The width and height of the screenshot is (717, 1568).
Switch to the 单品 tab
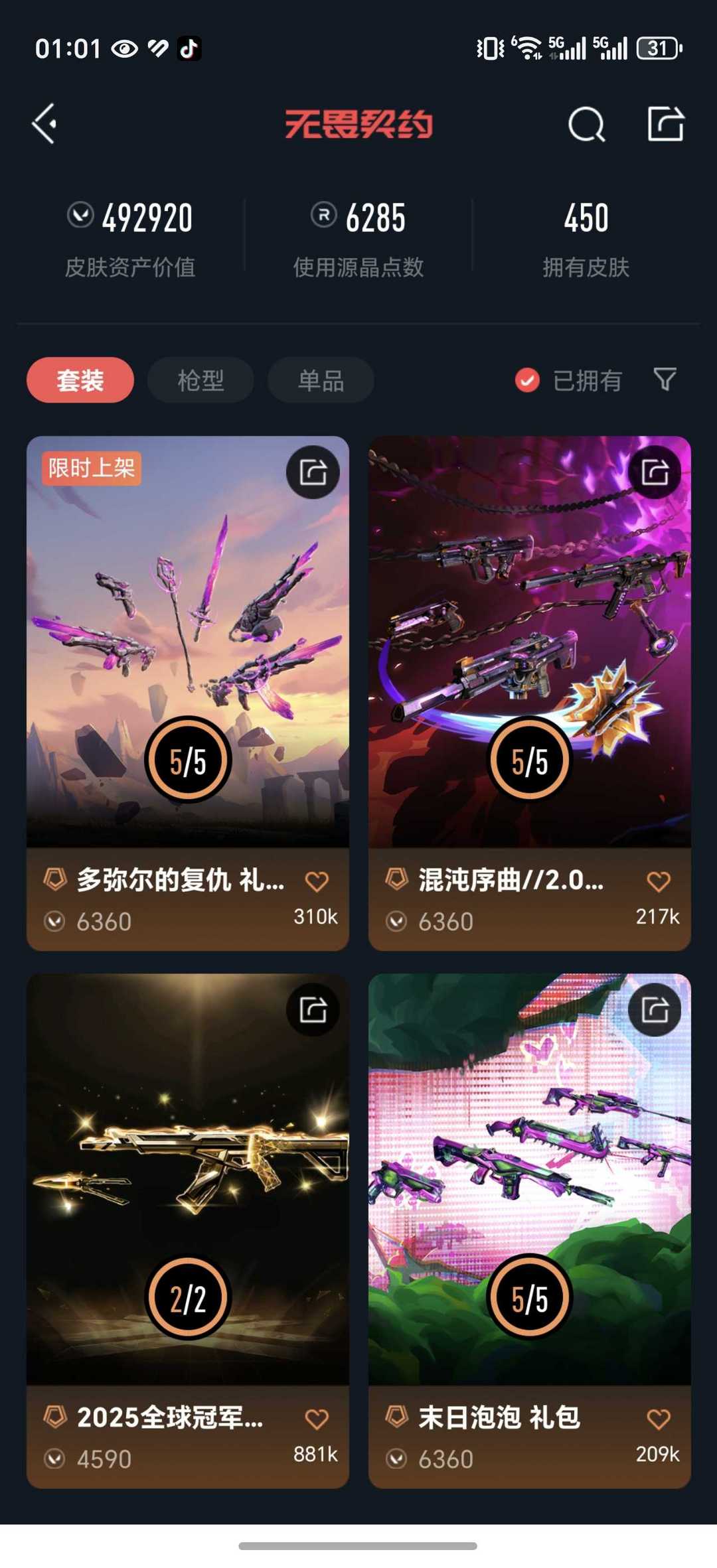pyautogui.click(x=321, y=380)
